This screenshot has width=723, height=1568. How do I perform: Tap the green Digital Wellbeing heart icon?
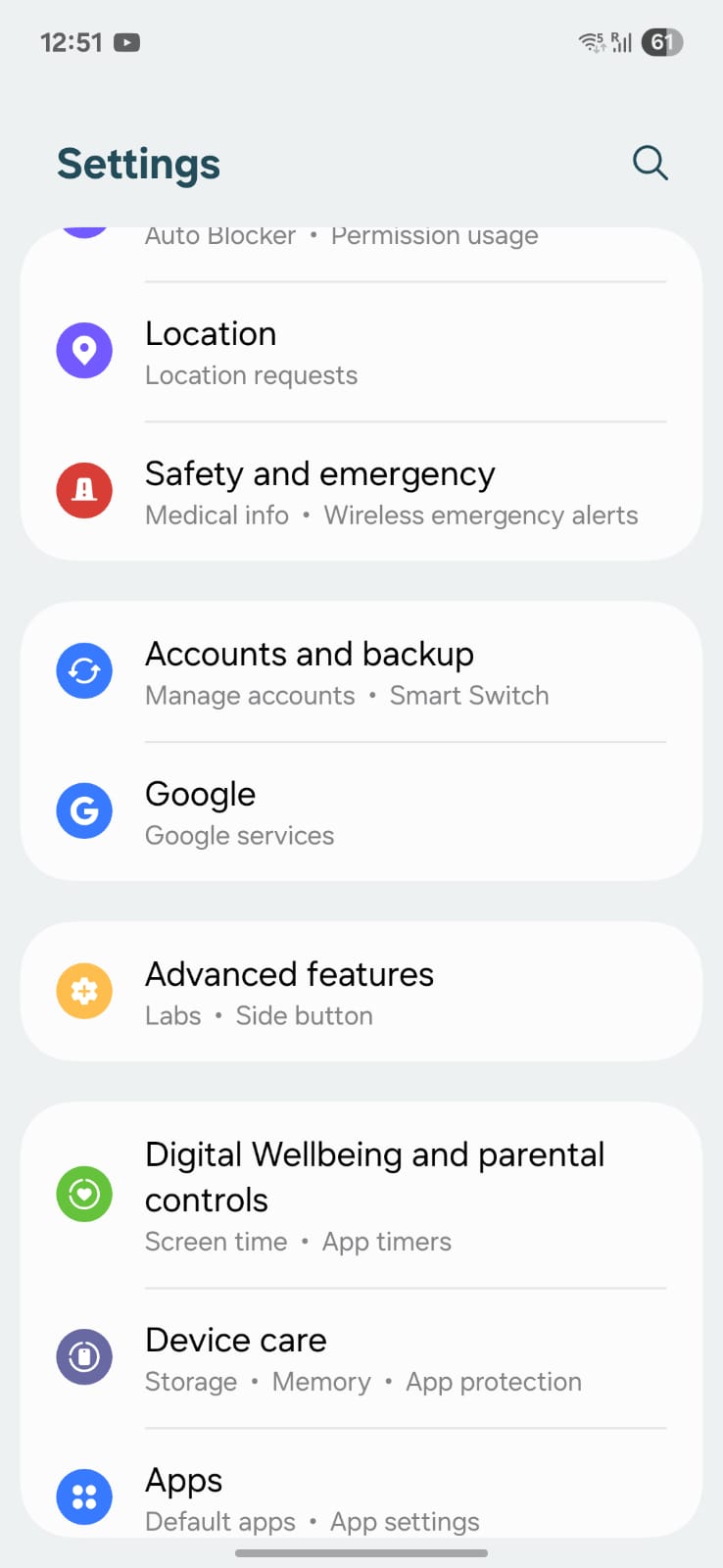point(84,1194)
